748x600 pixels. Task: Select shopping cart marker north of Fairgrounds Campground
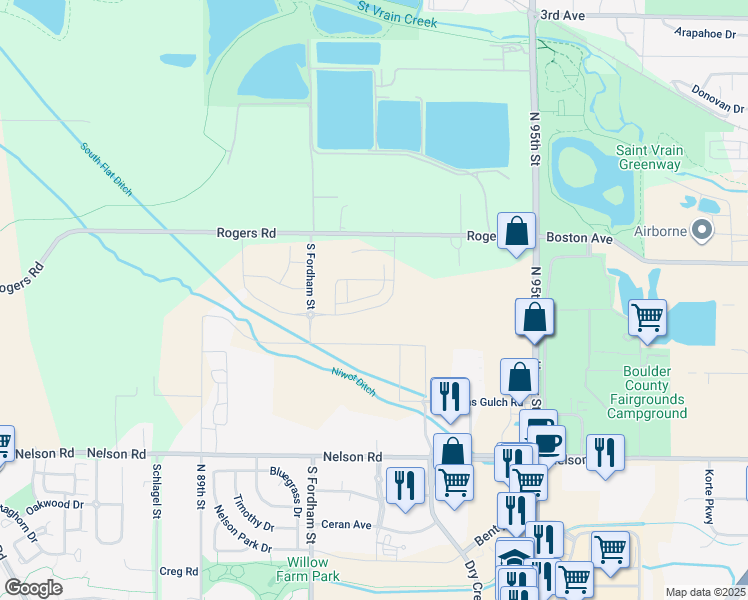647,319
